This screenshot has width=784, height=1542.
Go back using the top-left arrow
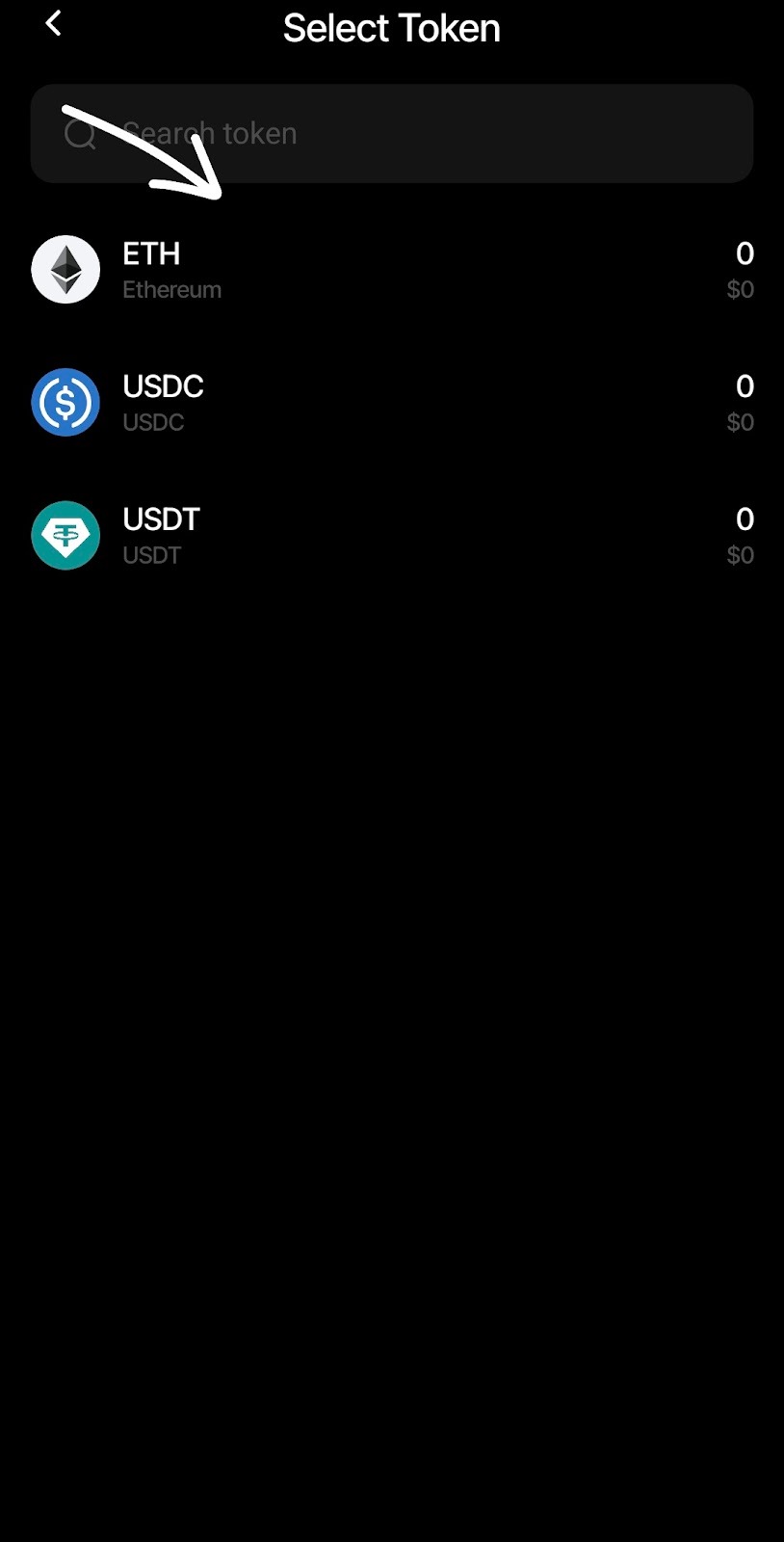tap(53, 24)
